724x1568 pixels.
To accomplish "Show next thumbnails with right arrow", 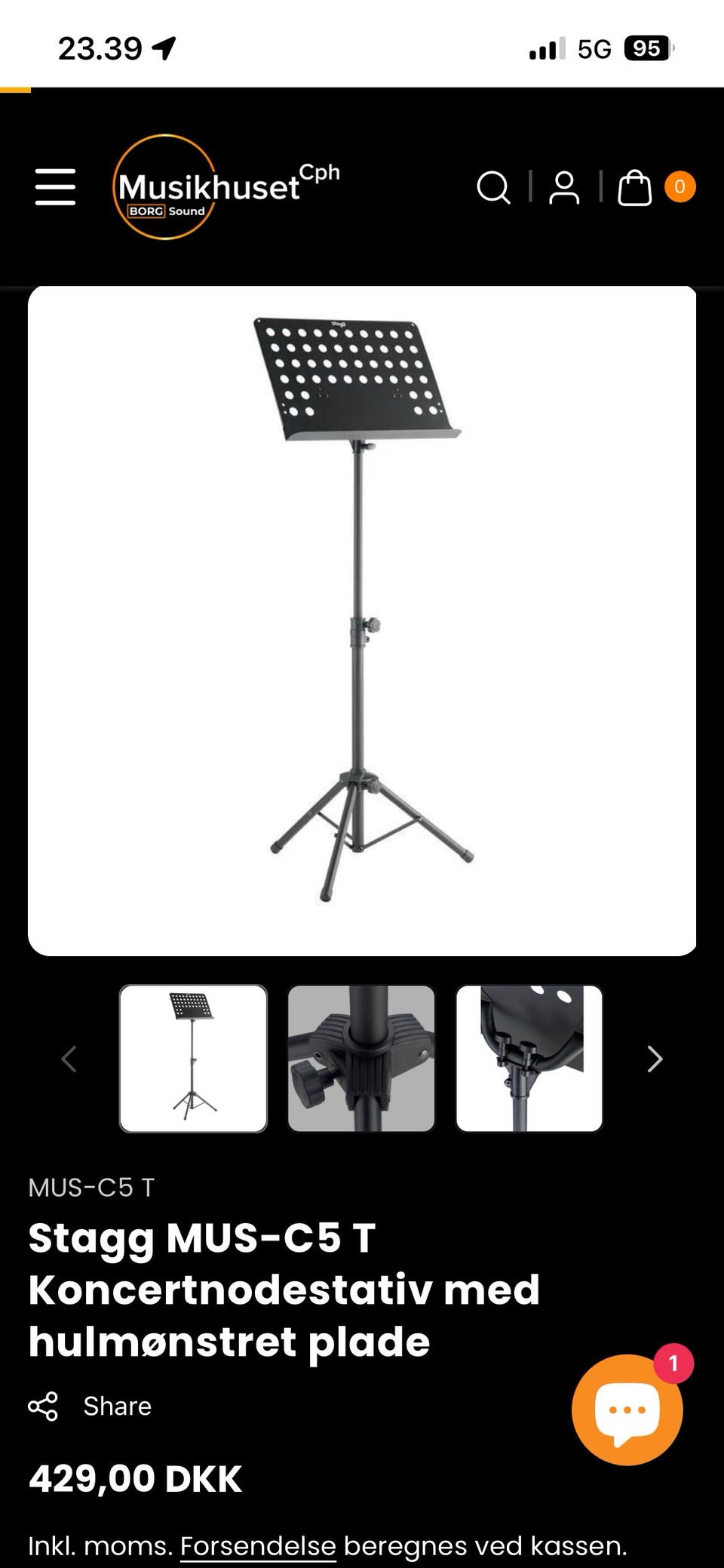I will [x=655, y=1059].
